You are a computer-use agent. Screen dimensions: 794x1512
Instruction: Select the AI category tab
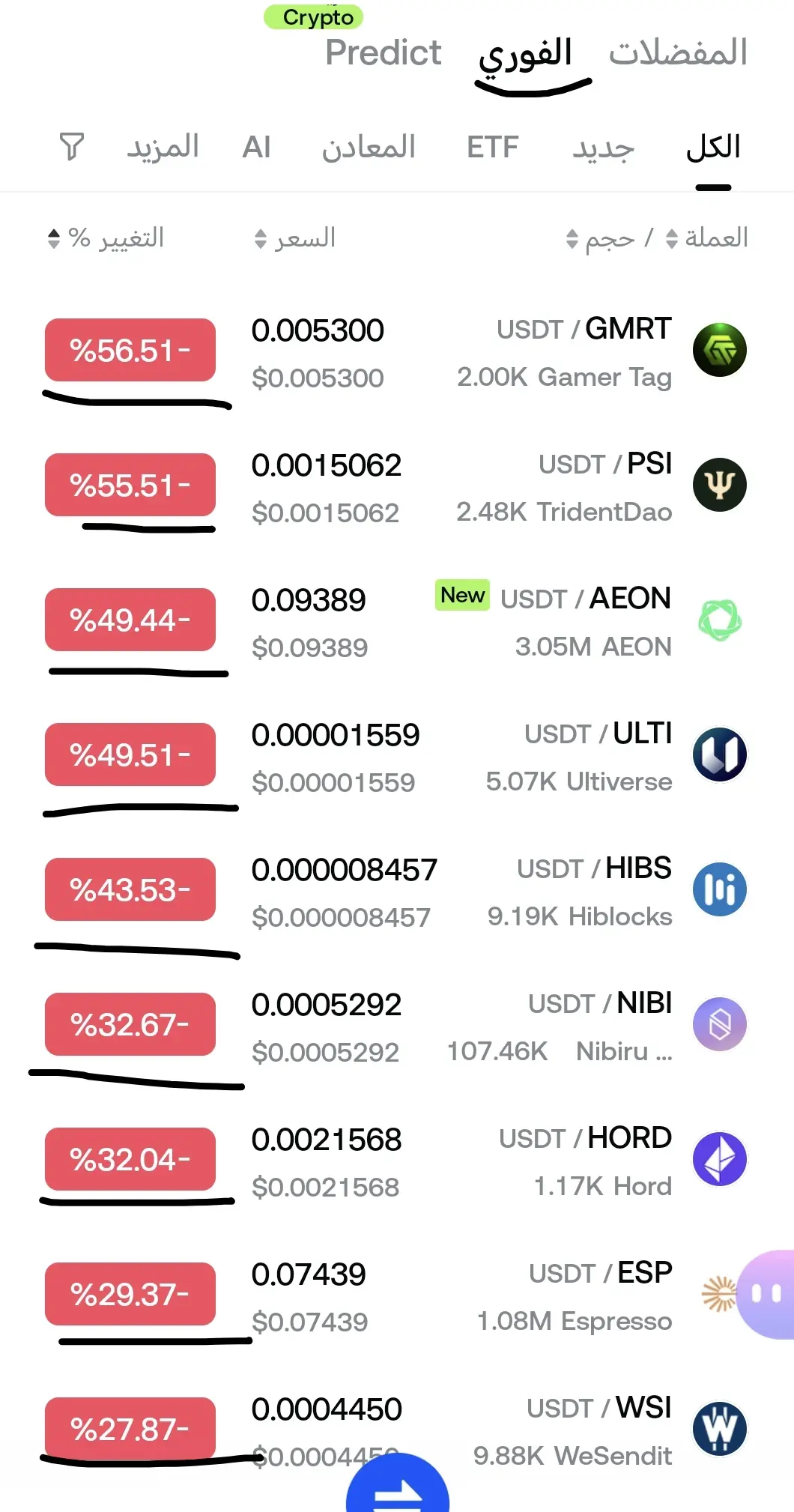256,147
